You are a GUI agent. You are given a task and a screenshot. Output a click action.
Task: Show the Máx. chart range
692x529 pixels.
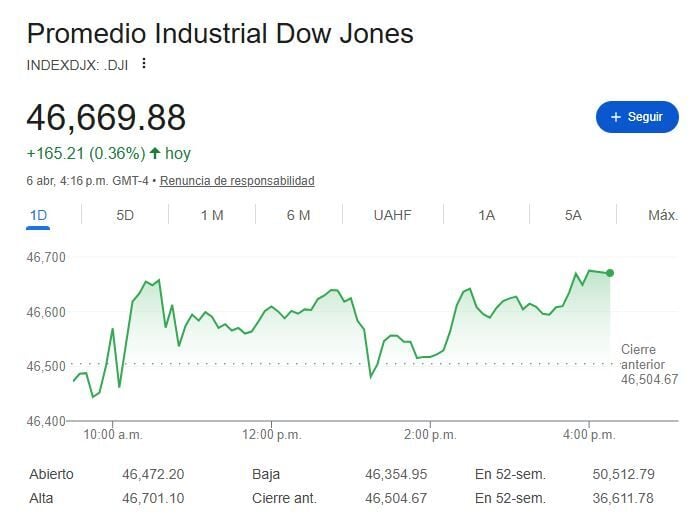662,215
